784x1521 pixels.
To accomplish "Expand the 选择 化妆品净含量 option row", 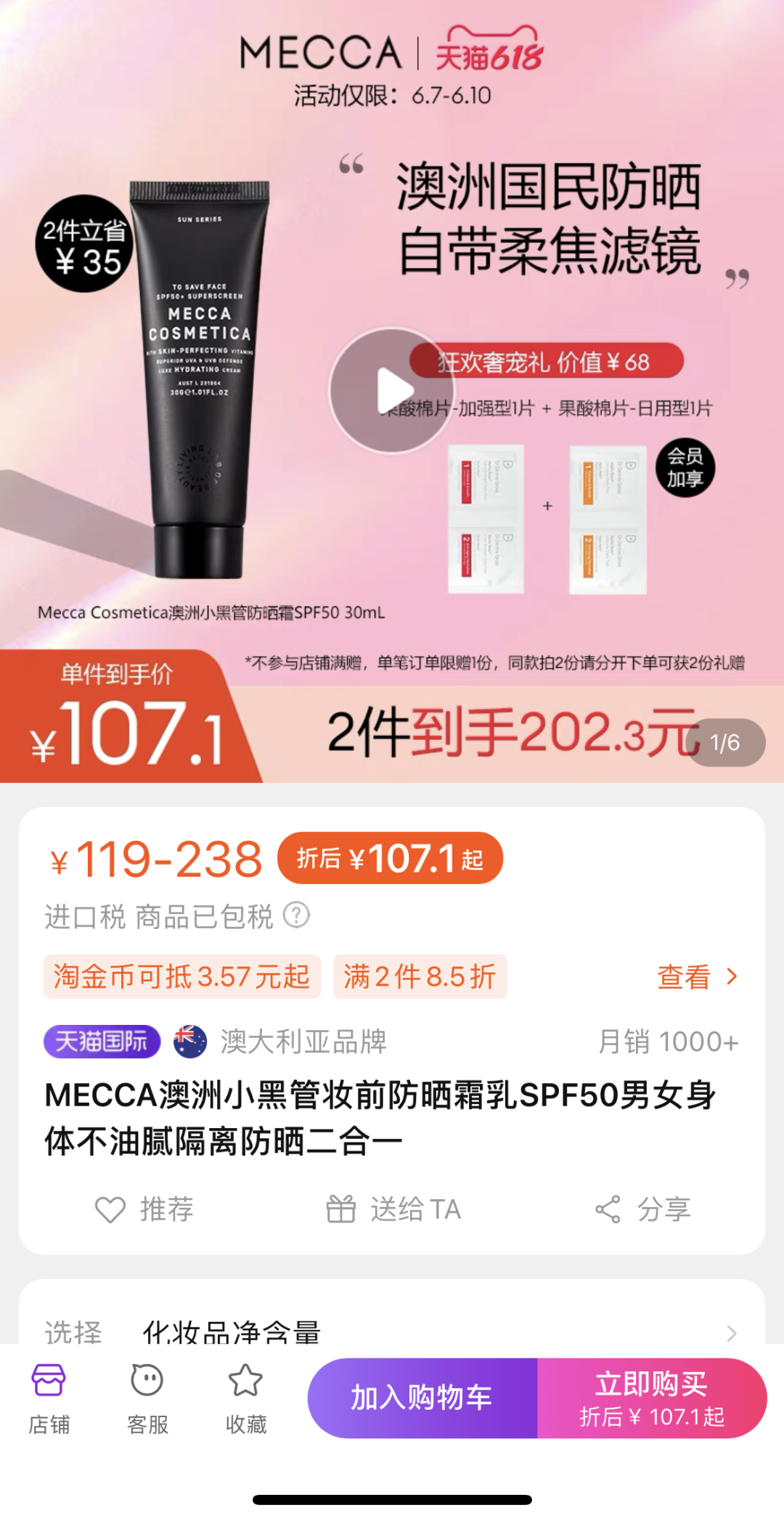I will 392,1331.
